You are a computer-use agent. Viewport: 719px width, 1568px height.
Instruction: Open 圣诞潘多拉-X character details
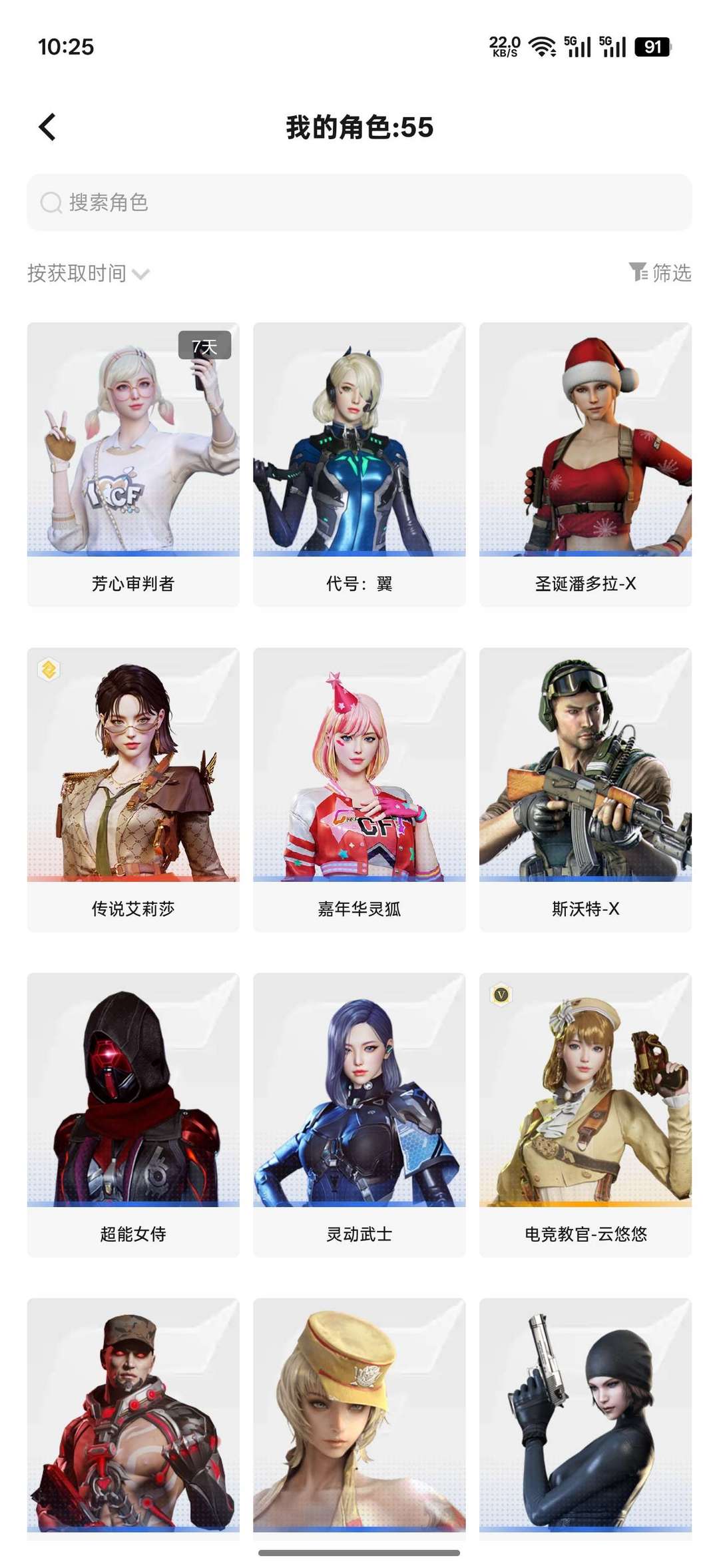click(585, 460)
